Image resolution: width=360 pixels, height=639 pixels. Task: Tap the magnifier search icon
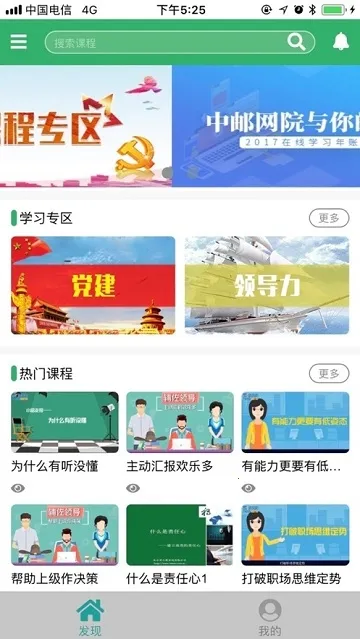(x=296, y=42)
